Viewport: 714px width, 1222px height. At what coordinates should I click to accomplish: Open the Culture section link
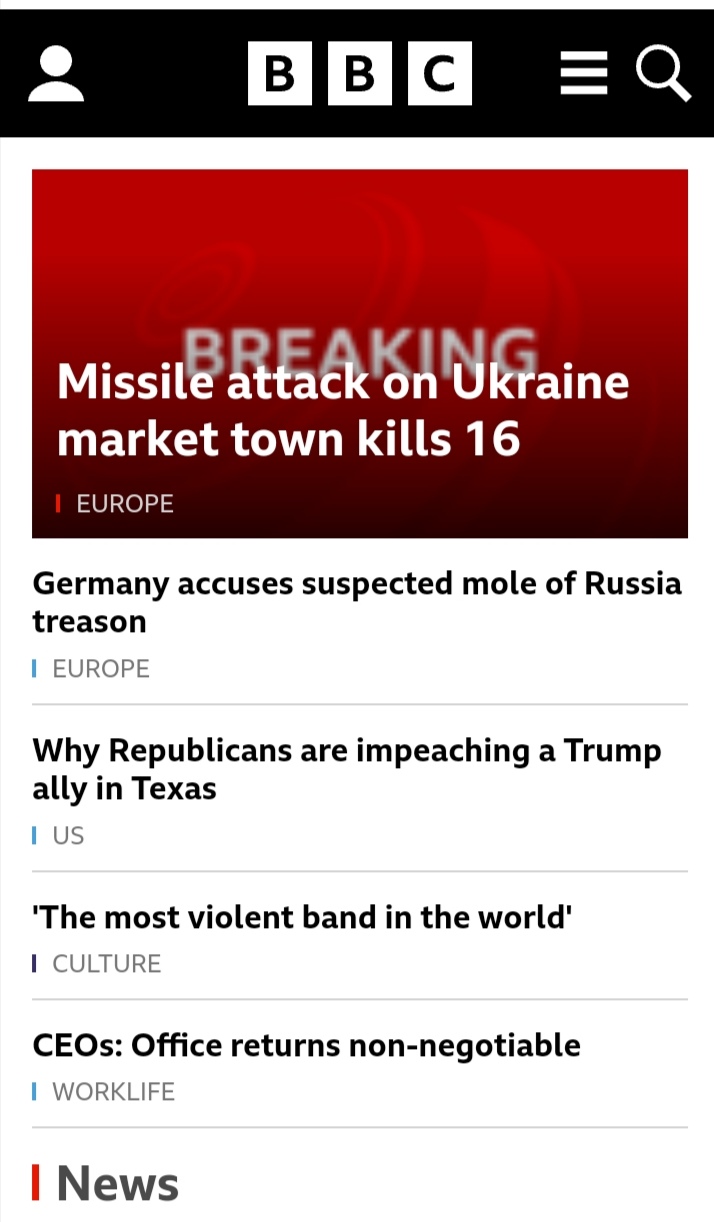(x=106, y=964)
